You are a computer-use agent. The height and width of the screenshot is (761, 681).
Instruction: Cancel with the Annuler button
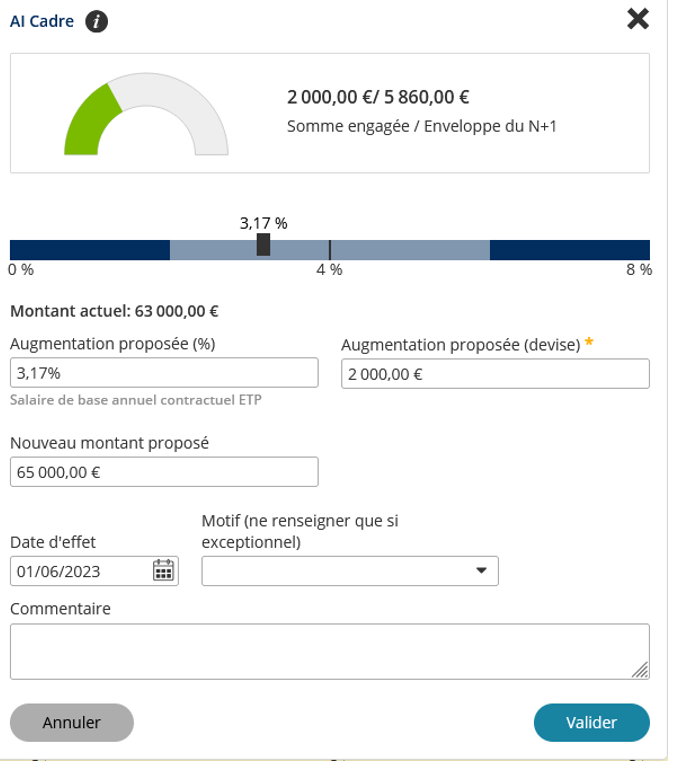pos(72,722)
